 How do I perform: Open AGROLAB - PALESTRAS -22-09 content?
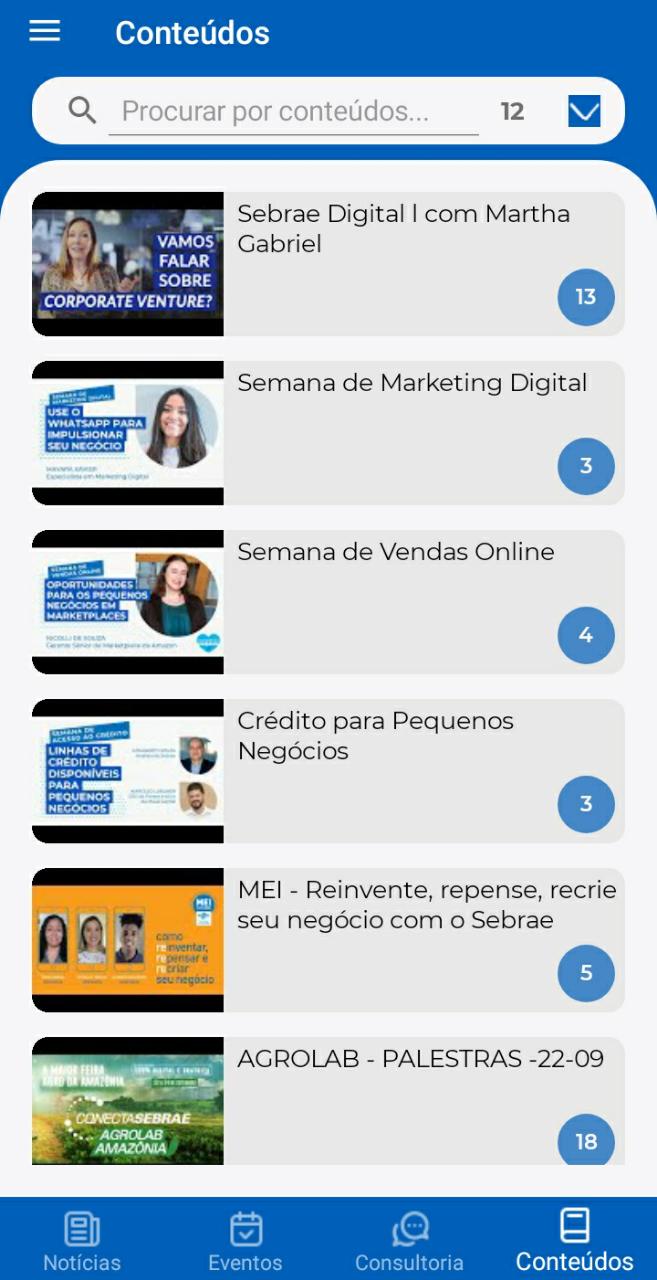[328, 1100]
